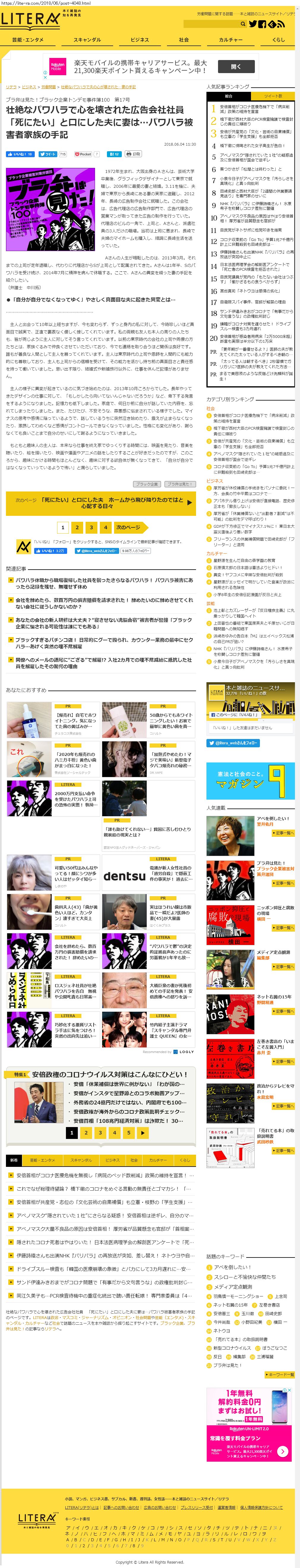Tap 次のページ pagination button
This screenshot has height=1568, width=300.
click(x=128, y=527)
